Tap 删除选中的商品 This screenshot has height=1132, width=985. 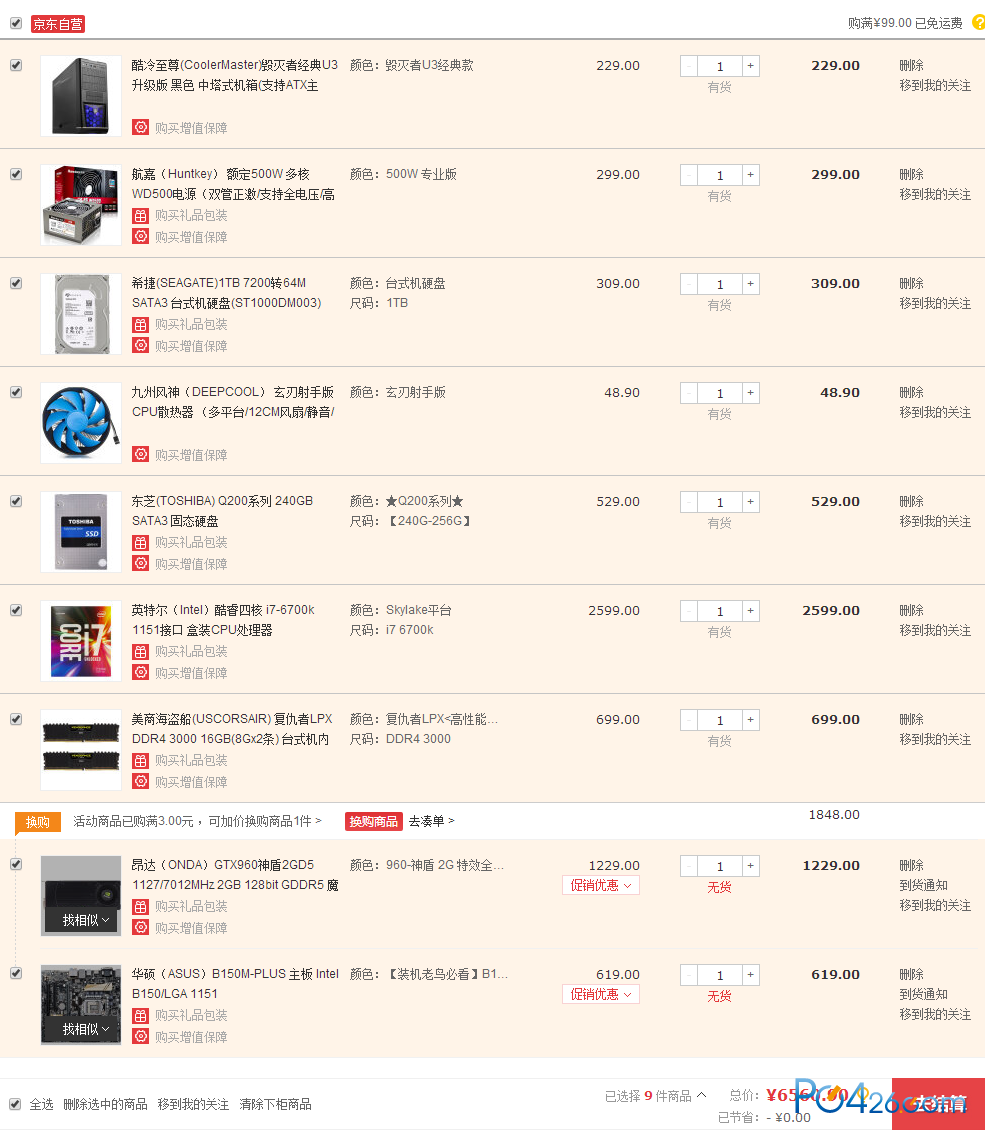click(x=105, y=1105)
